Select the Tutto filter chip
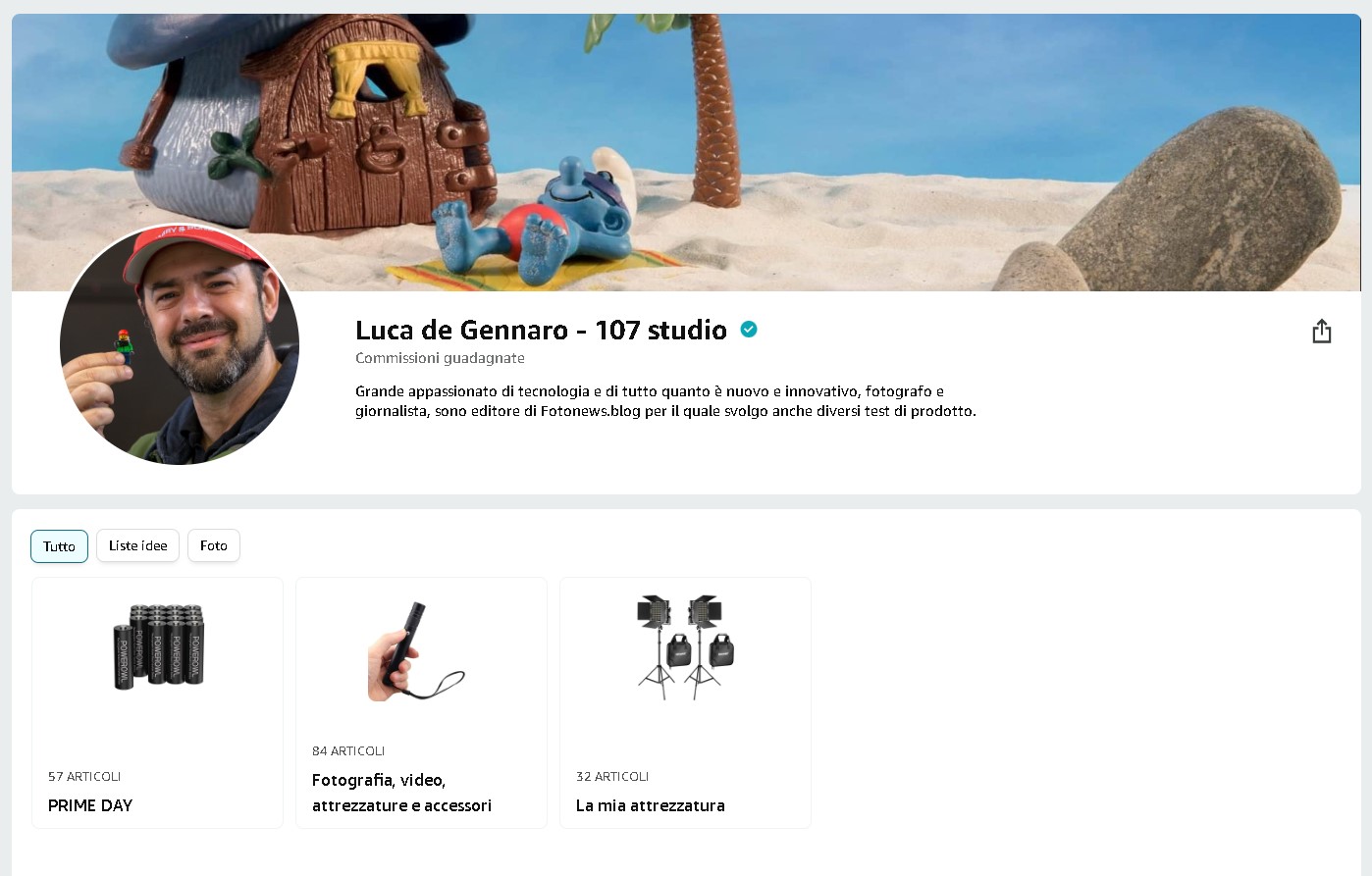Viewport: 1372px width, 876px height. (x=59, y=546)
